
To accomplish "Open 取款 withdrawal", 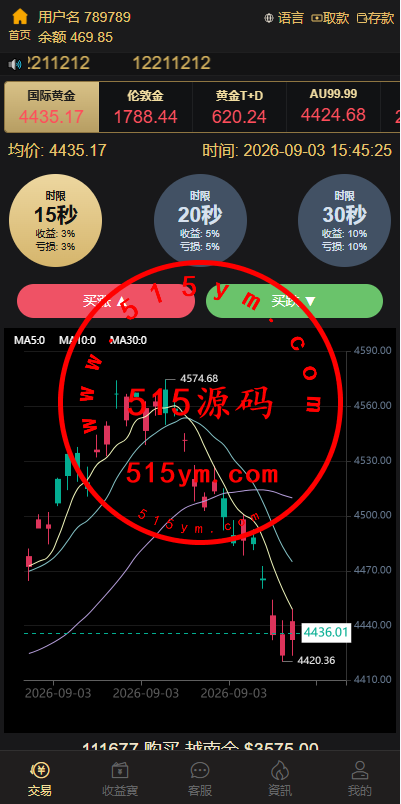I will tap(330, 18).
